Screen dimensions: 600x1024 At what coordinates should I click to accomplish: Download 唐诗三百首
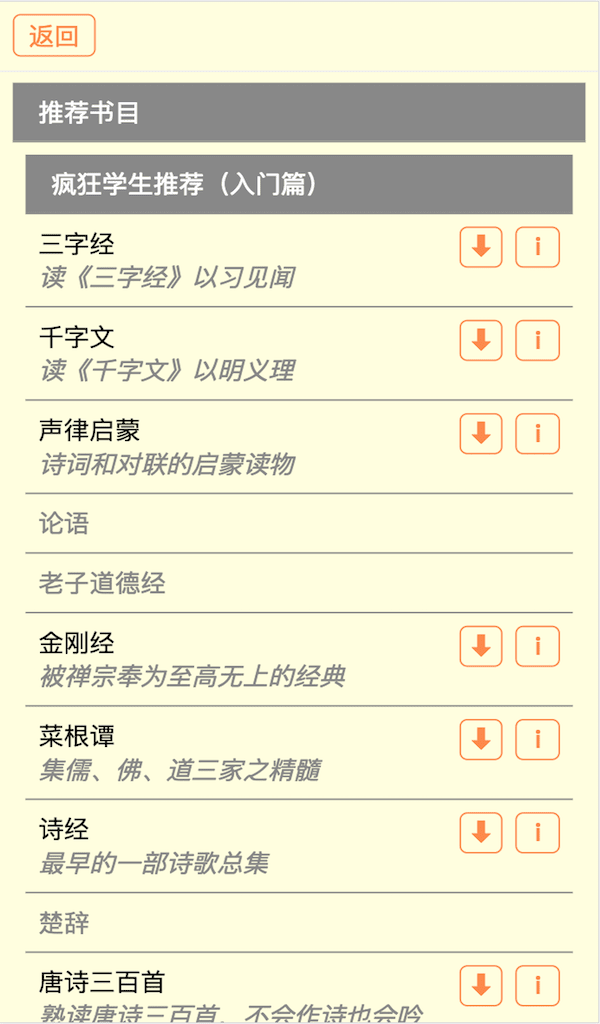[x=481, y=985]
